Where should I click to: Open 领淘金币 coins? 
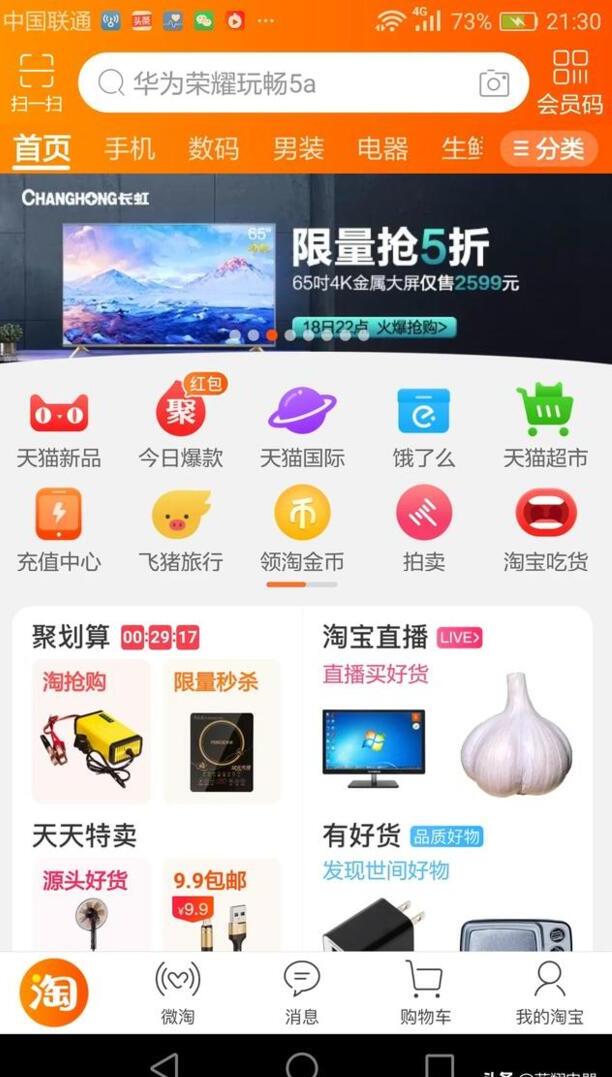pos(302,530)
